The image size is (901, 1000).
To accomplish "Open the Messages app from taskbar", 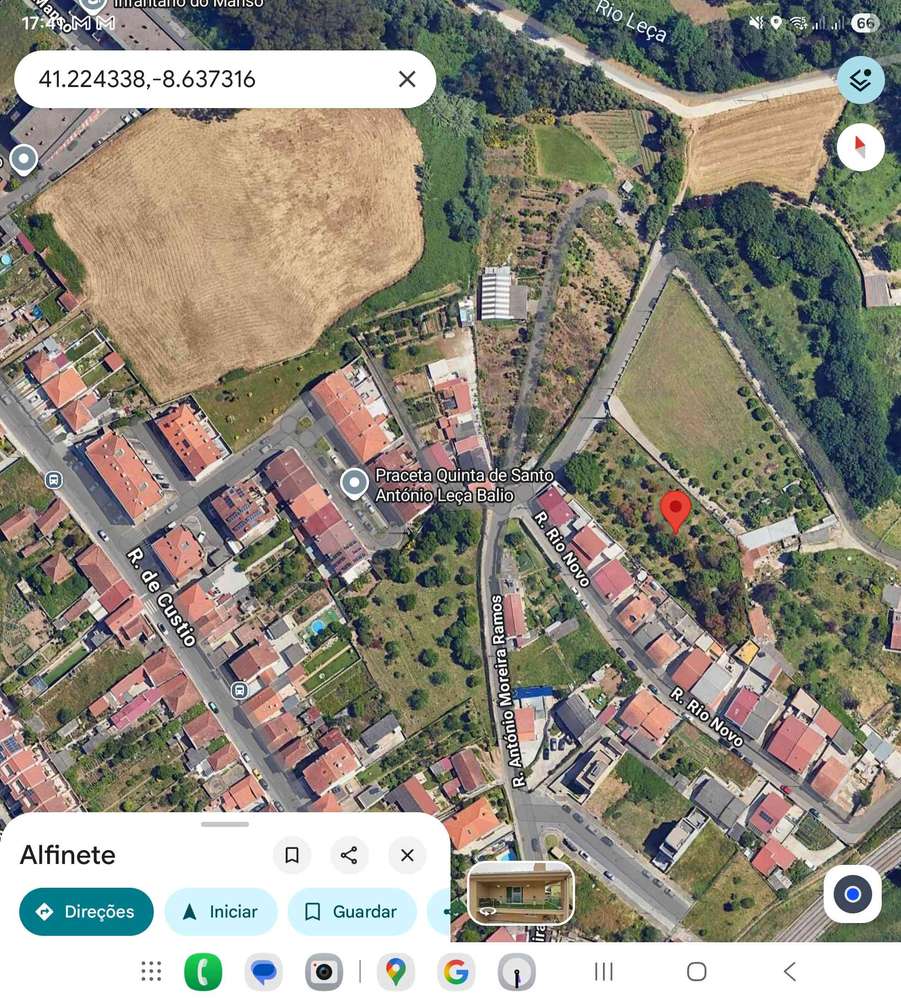I will click(264, 971).
